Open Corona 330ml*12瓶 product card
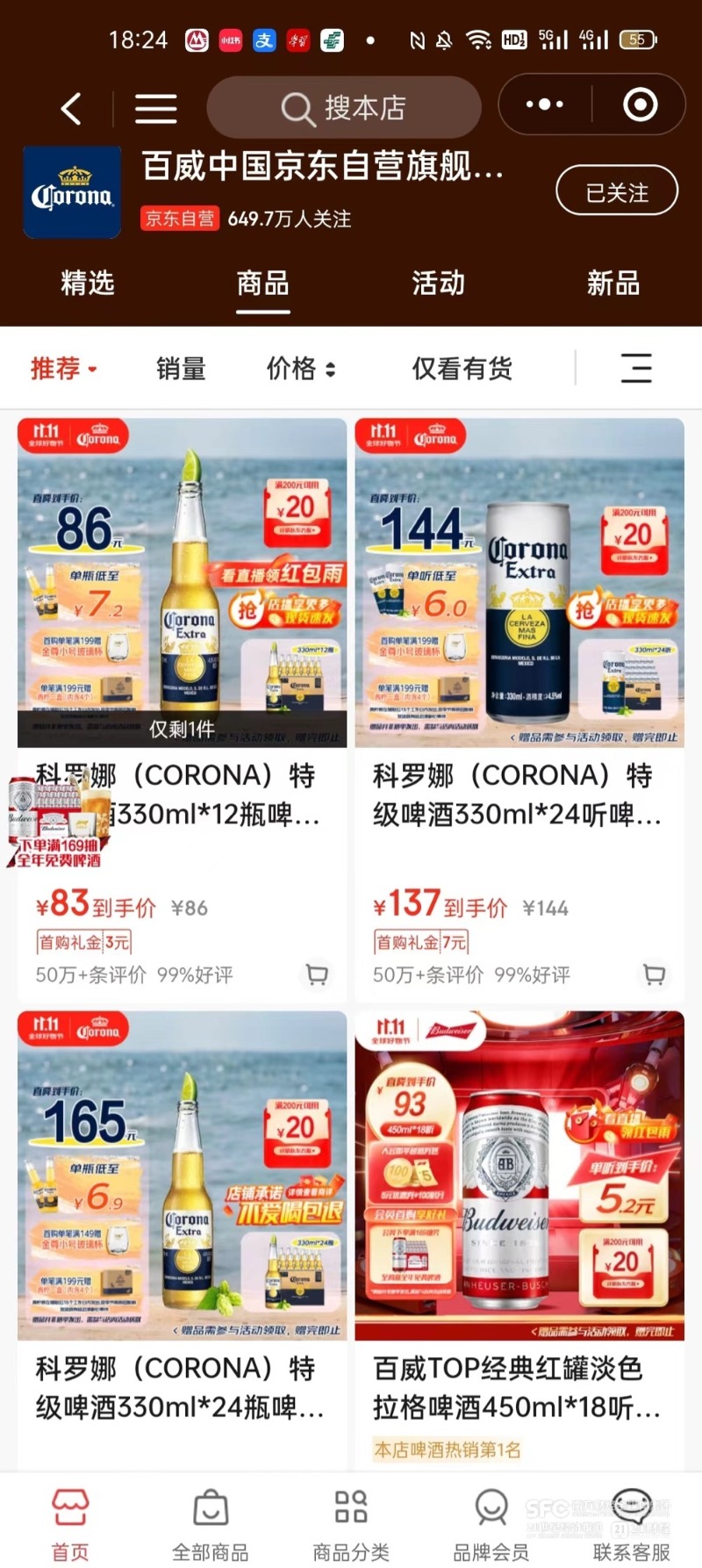This screenshot has width=702, height=1568. 183,710
